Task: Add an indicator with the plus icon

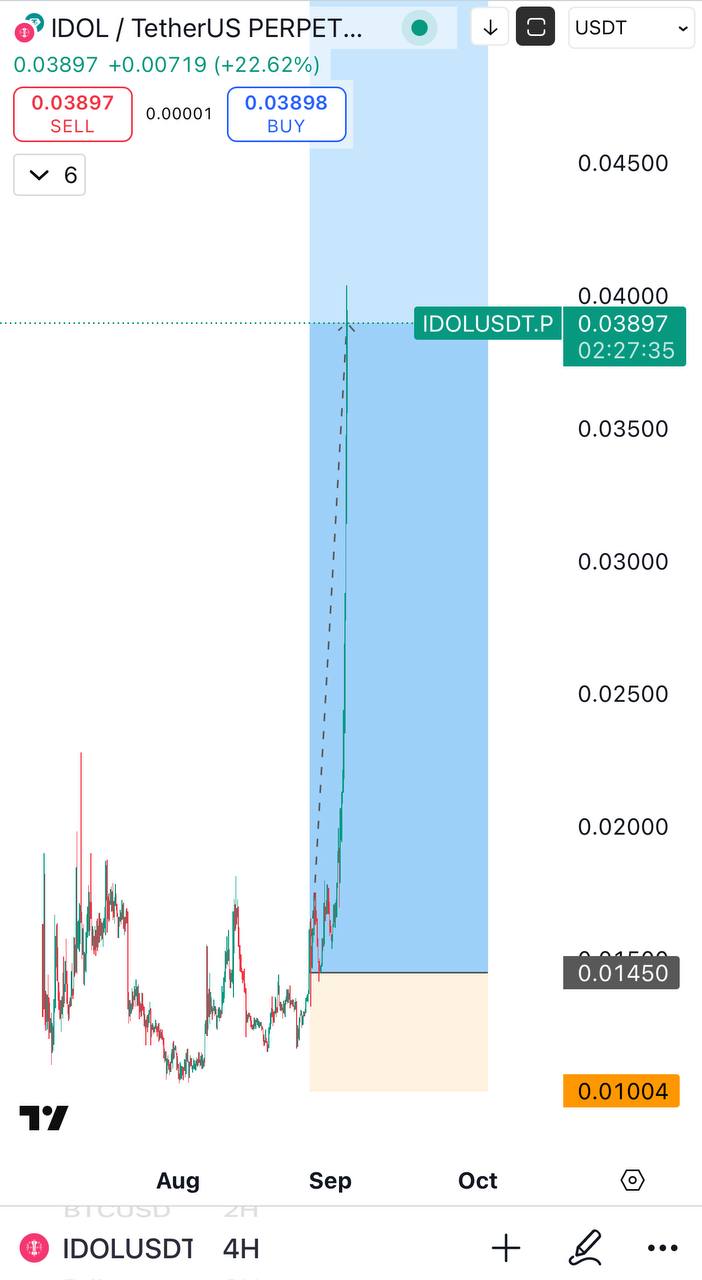Action: tap(506, 1248)
